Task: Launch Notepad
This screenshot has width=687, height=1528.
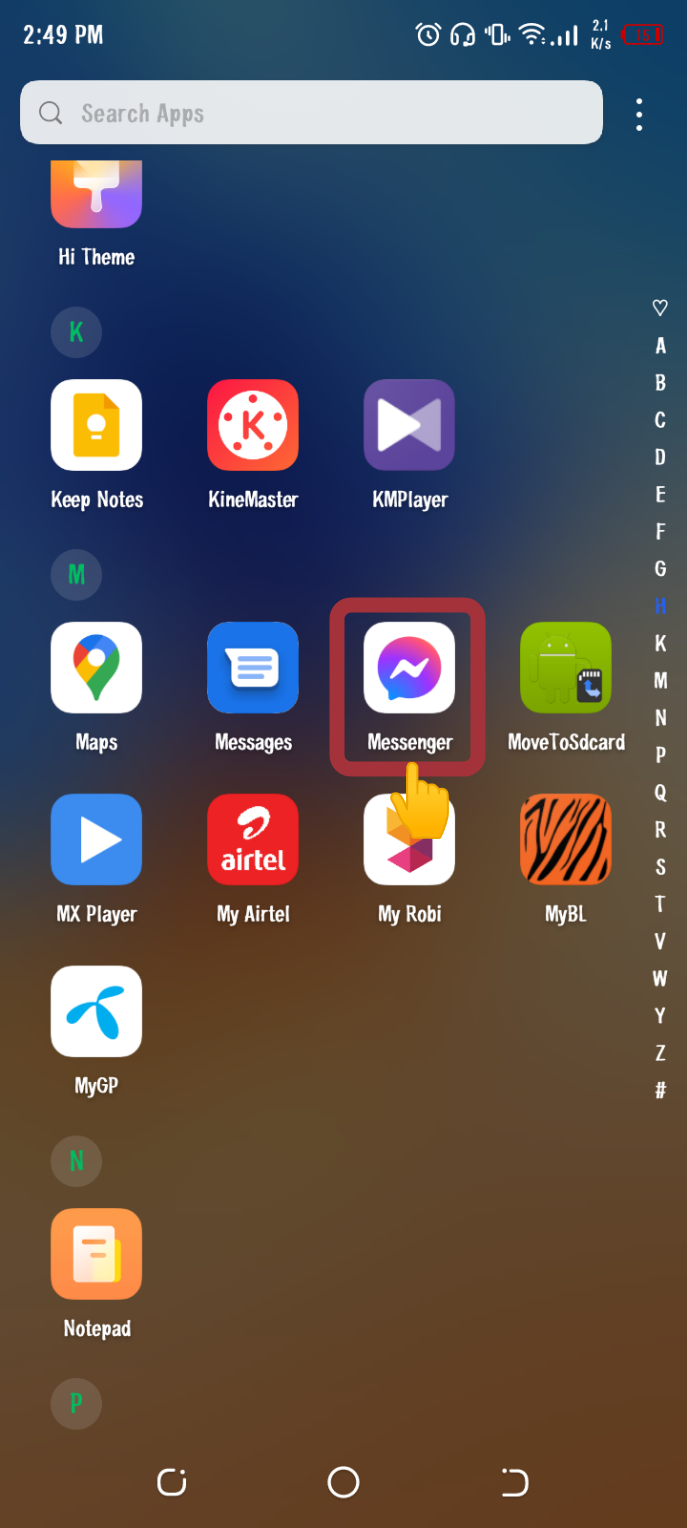Action: tap(96, 1254)
